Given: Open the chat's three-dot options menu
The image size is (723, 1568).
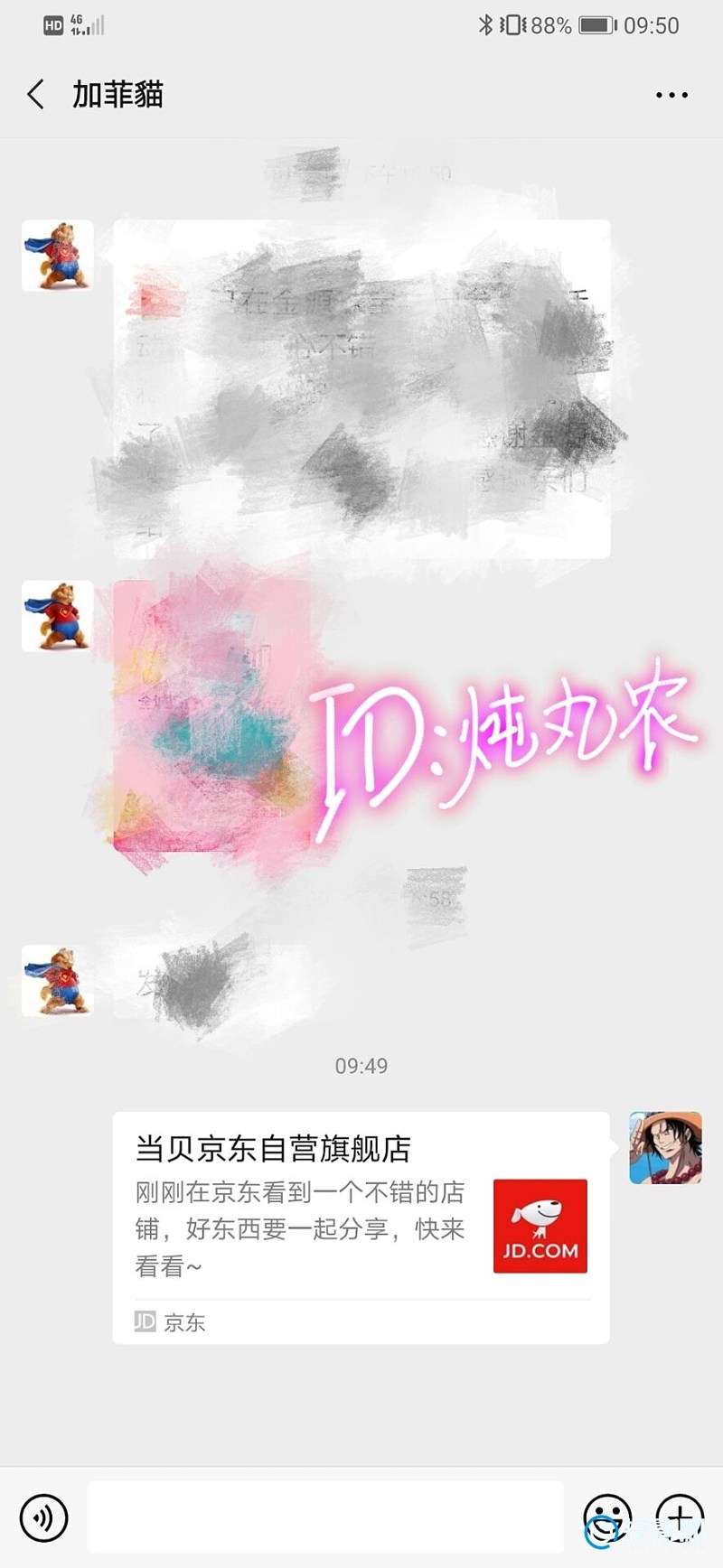Looking at the screenshot, I should tap(671, 95).
